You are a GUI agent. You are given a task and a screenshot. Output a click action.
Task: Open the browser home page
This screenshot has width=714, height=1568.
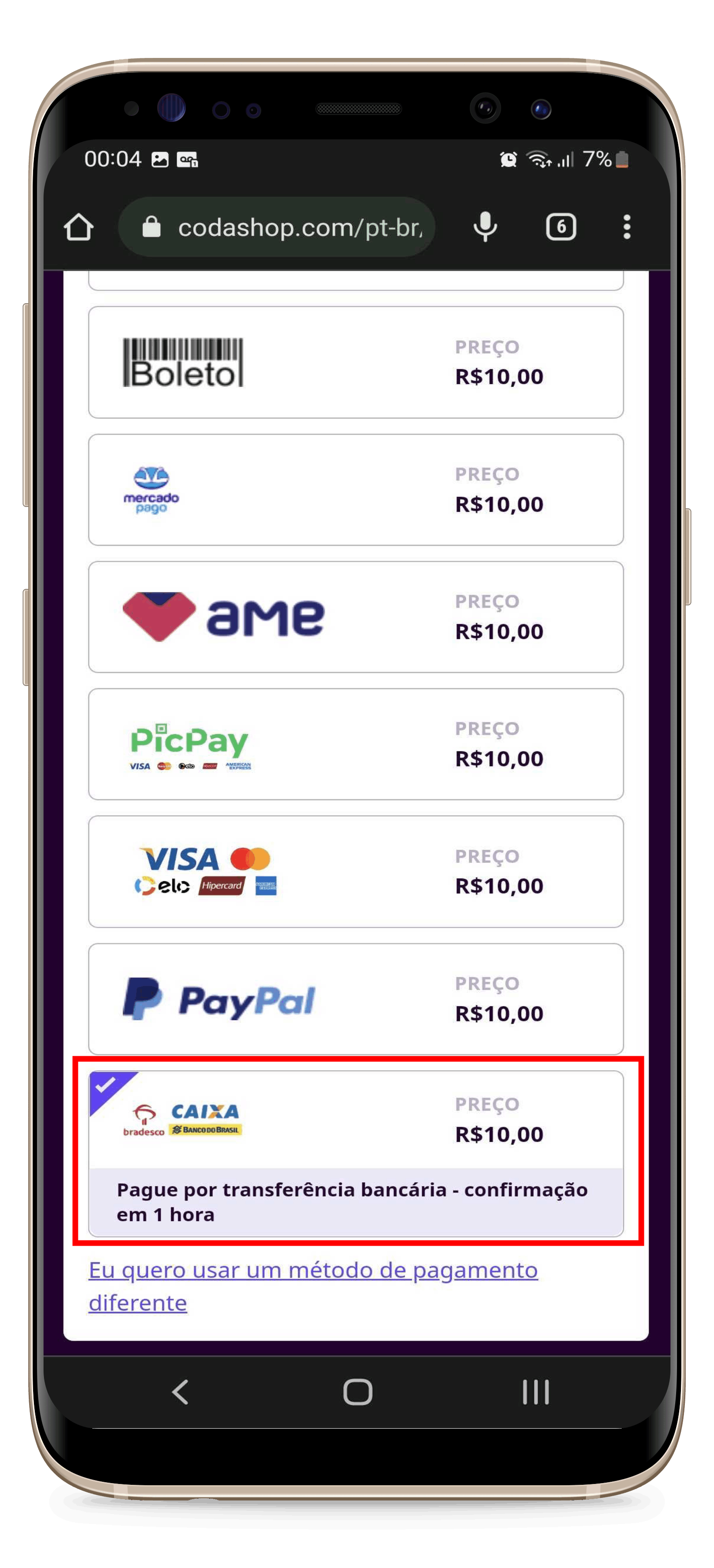point(78,228)
